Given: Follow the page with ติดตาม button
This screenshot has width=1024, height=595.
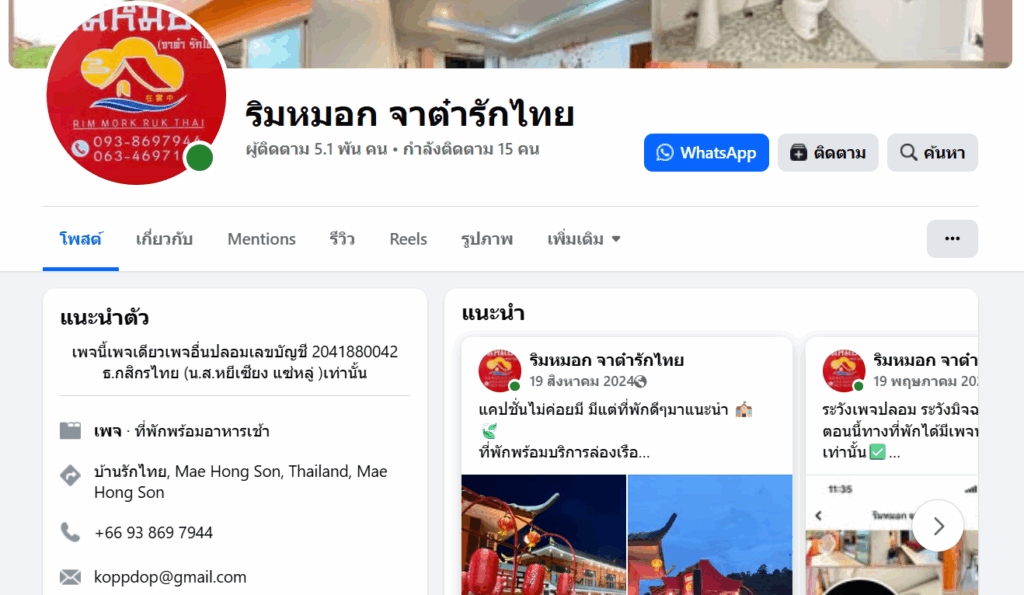Looking at the screenshot, I should click(x=828, y=153).
